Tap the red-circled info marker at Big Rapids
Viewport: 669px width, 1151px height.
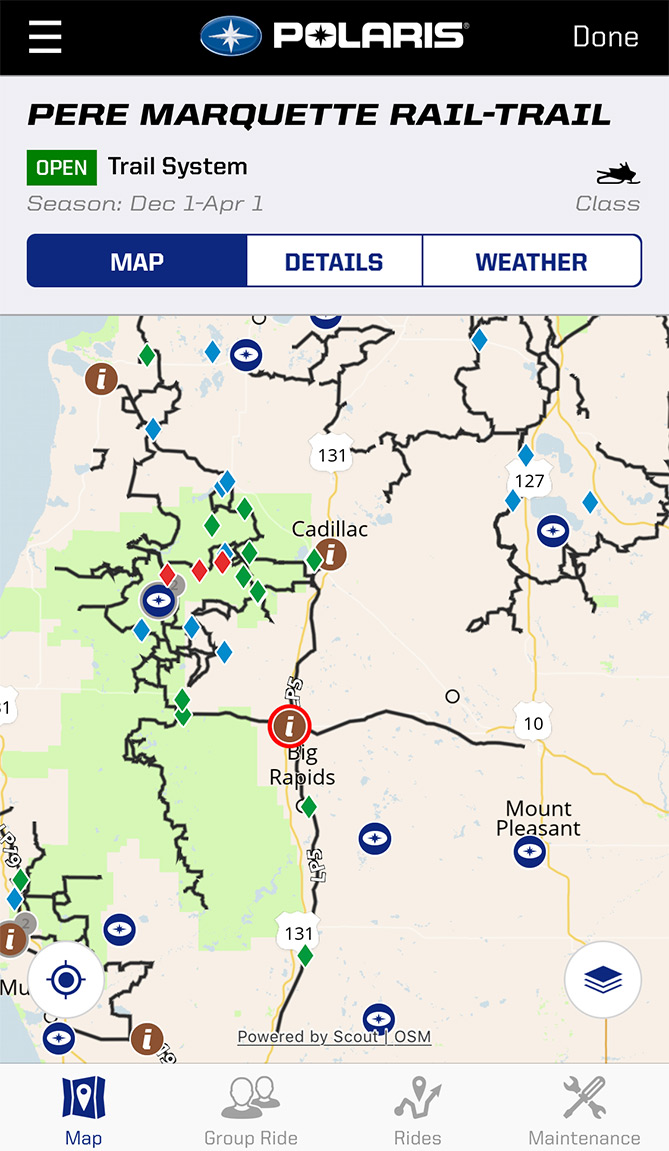(x=289, y=726)
